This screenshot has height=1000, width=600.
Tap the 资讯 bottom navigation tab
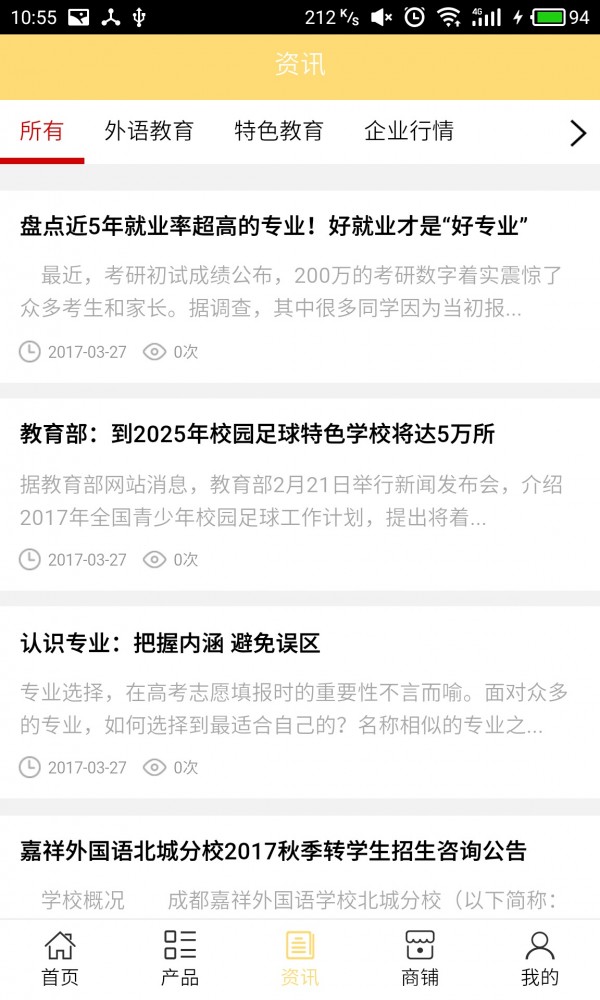(x=300, y=958)
